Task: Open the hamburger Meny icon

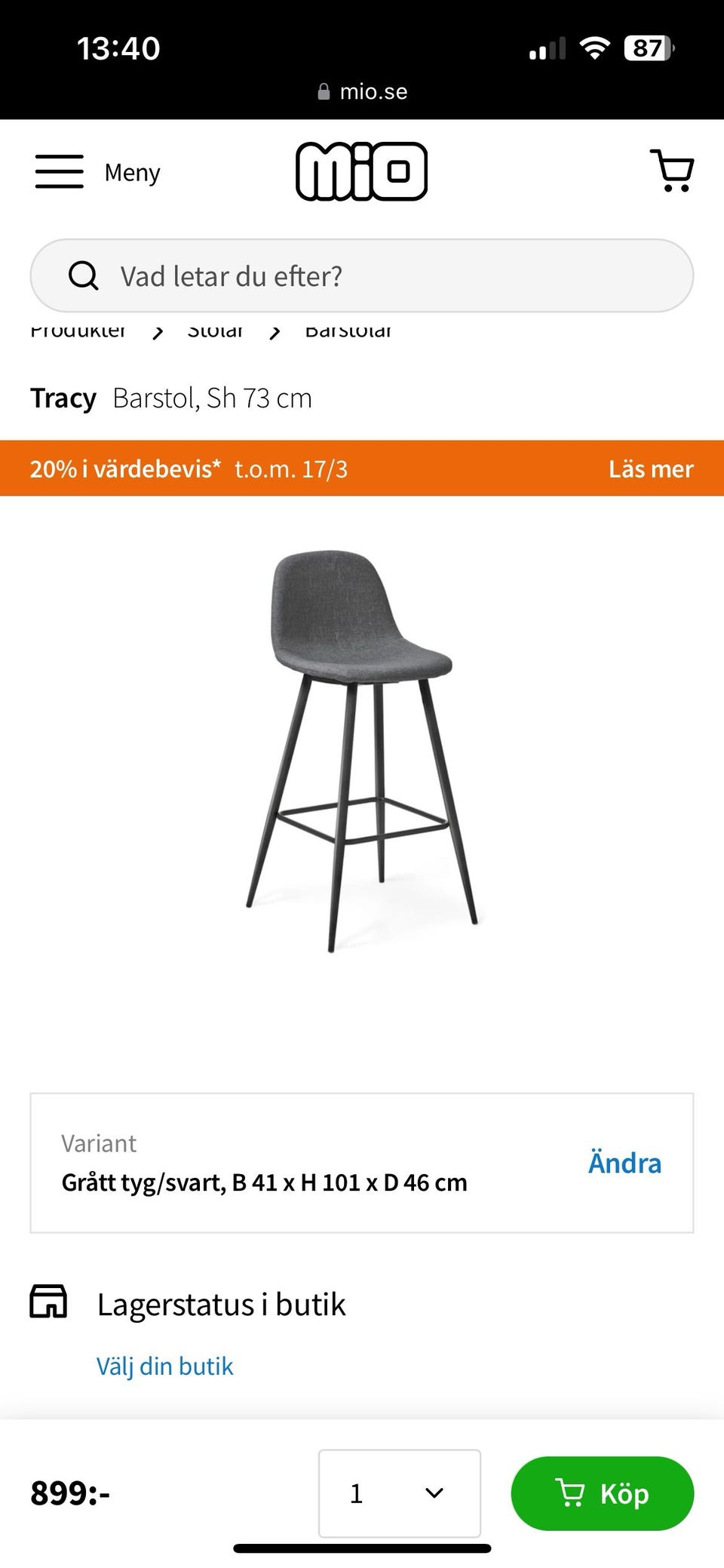Action: tap(59, 171)
